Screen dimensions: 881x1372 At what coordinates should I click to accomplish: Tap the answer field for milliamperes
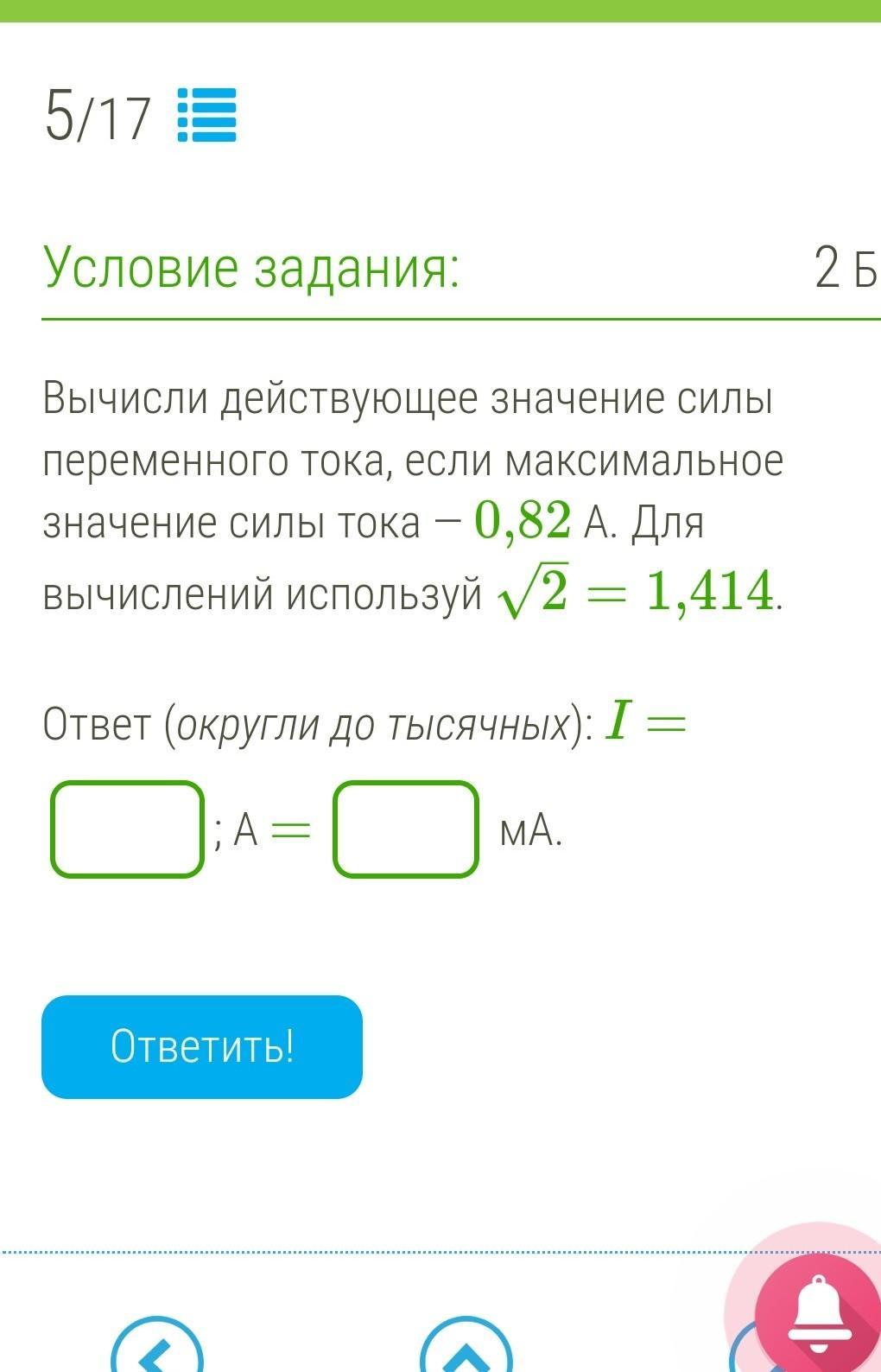coord(406,829)
